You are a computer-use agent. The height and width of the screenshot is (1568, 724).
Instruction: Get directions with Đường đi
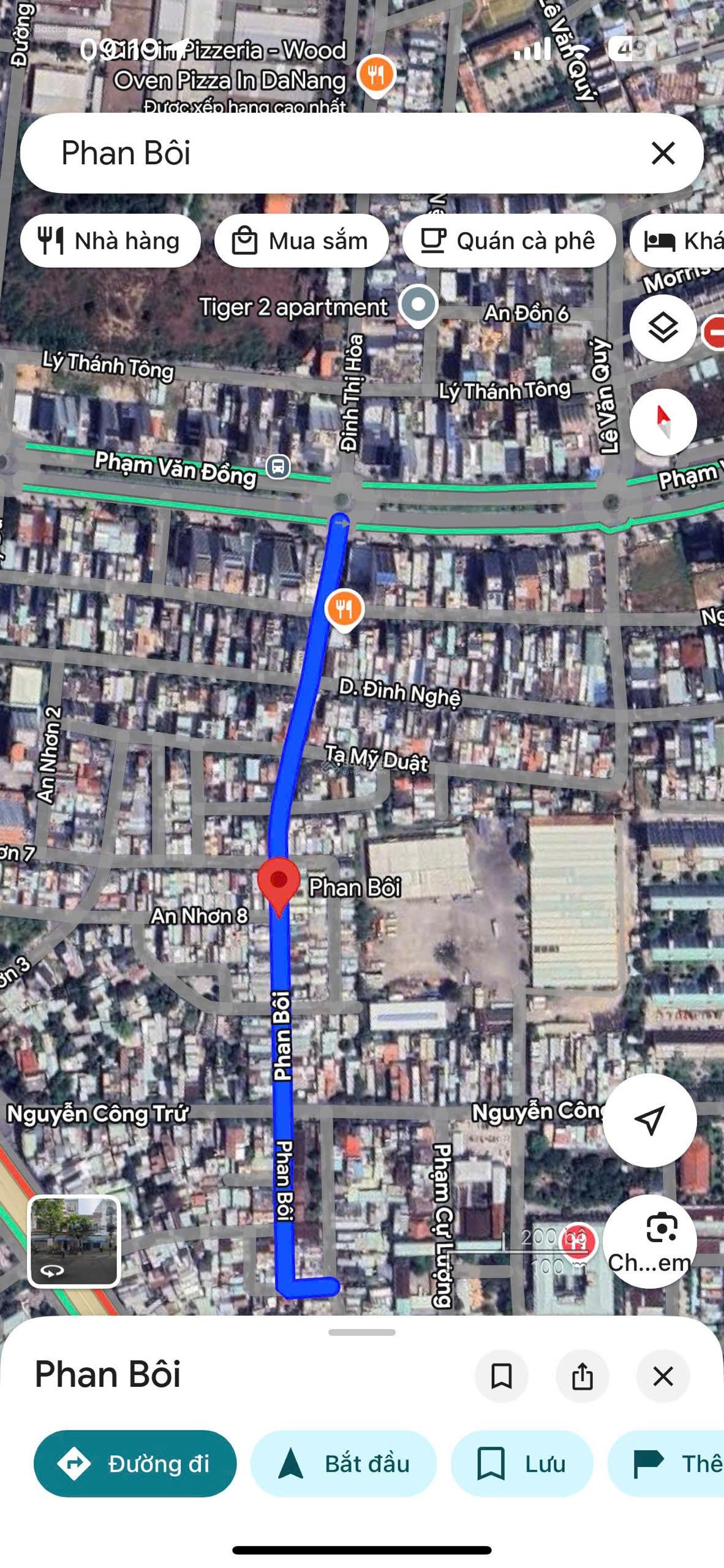(135, 1464)
